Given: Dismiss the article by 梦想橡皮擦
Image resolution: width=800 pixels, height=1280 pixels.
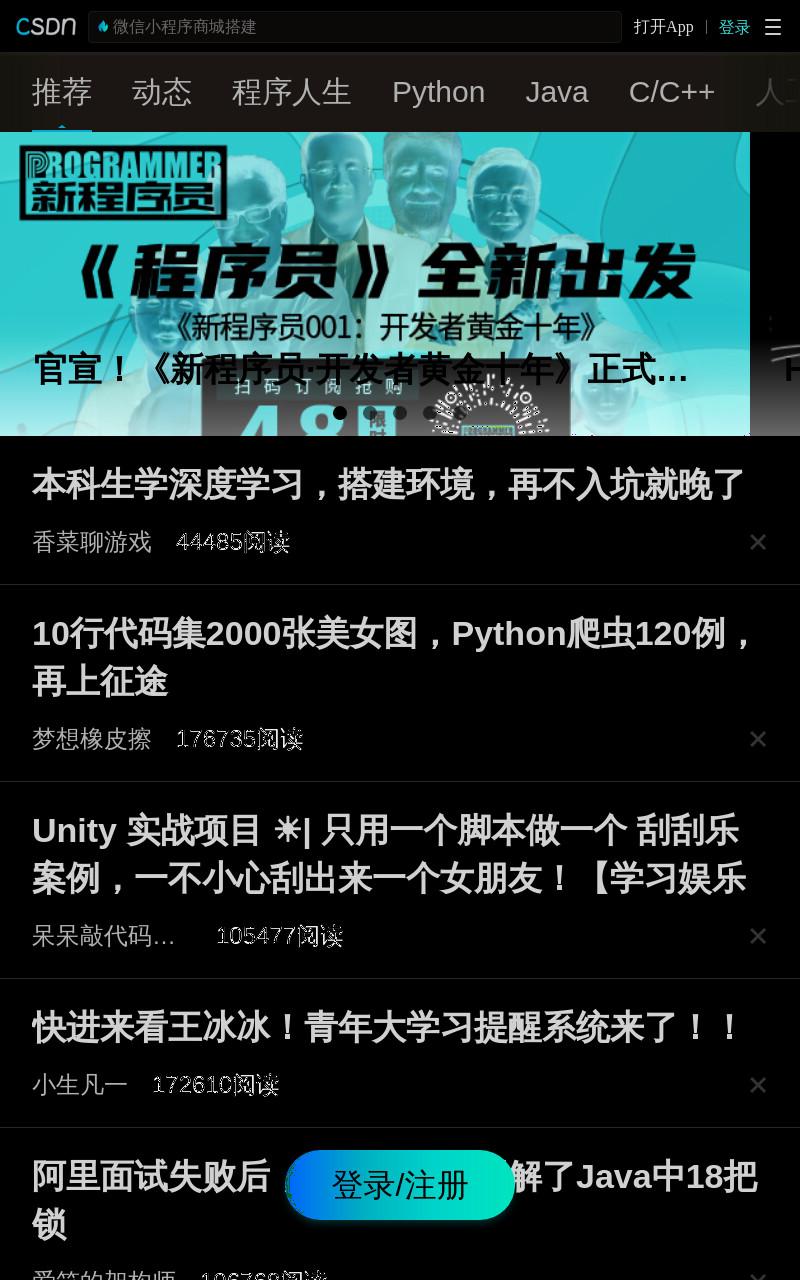Looking at the screenshot, I should (758, 739).
